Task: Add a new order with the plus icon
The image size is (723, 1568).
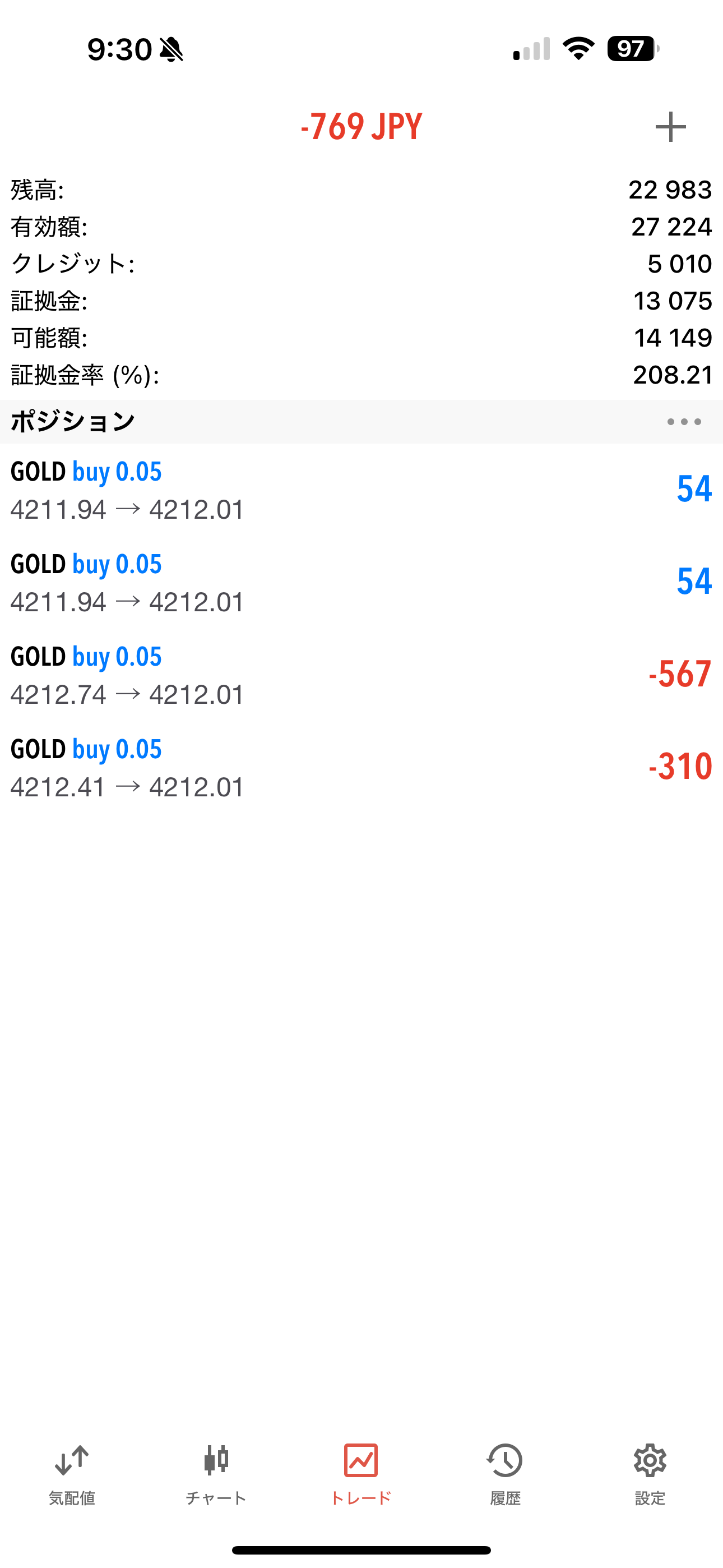Action: pyautogui.click(x=670, y=127)
